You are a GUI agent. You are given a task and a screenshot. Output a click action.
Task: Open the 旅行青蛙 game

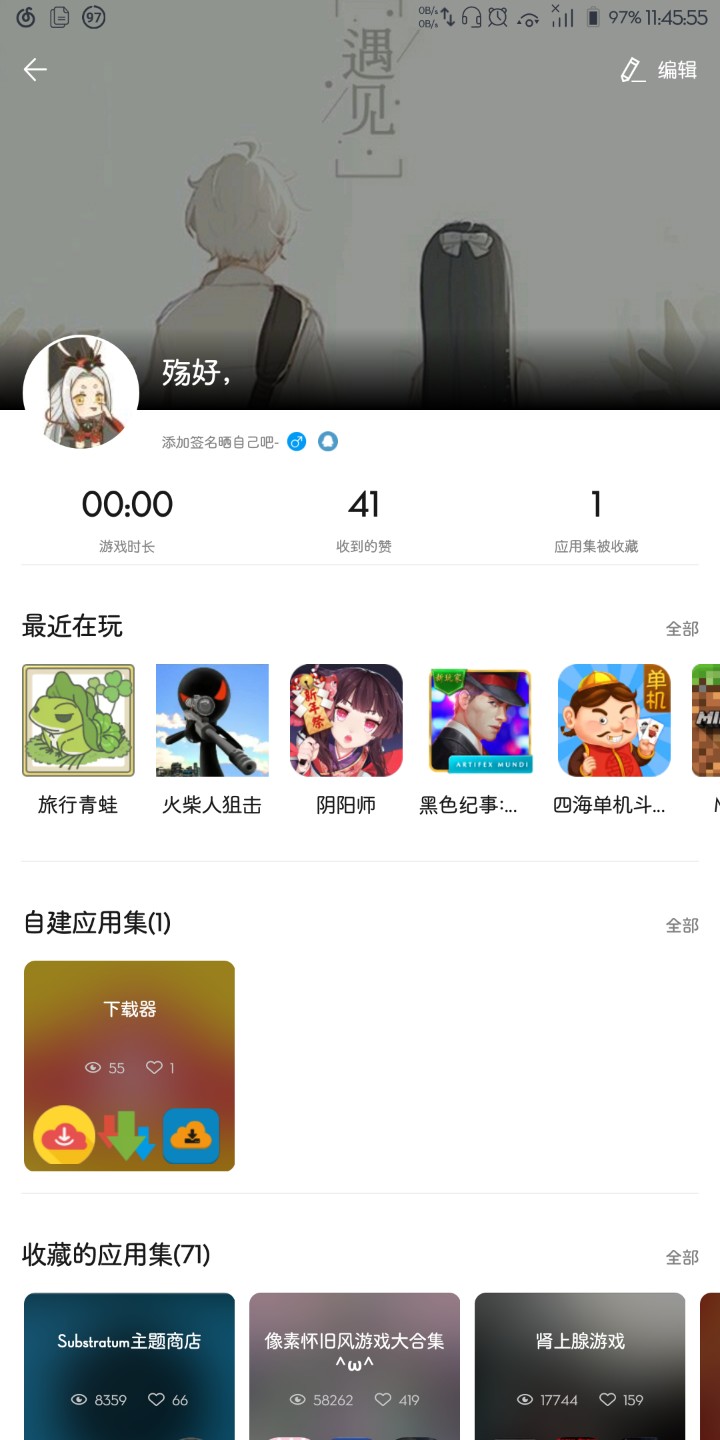point(78,740)
